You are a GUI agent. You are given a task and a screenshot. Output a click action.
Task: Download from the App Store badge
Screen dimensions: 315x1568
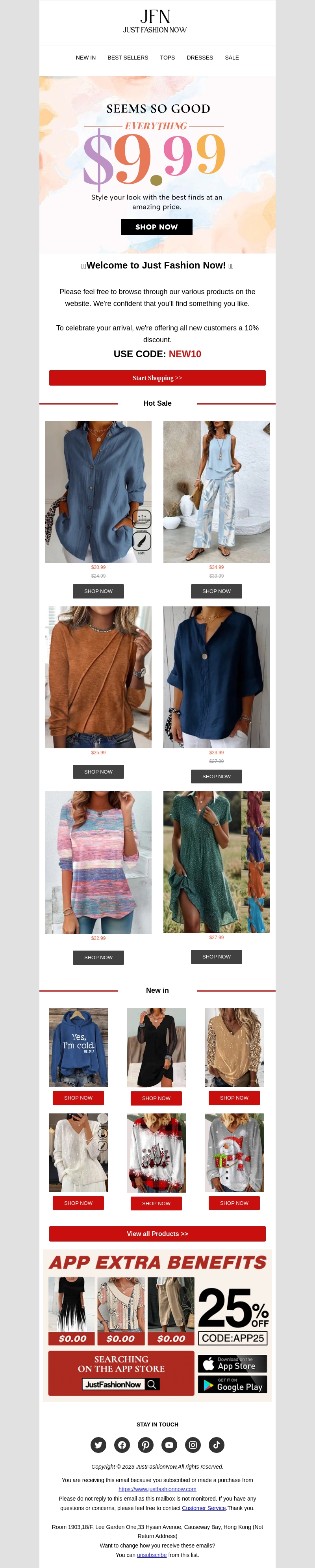pyautogui.click(x=232, y=1363)
